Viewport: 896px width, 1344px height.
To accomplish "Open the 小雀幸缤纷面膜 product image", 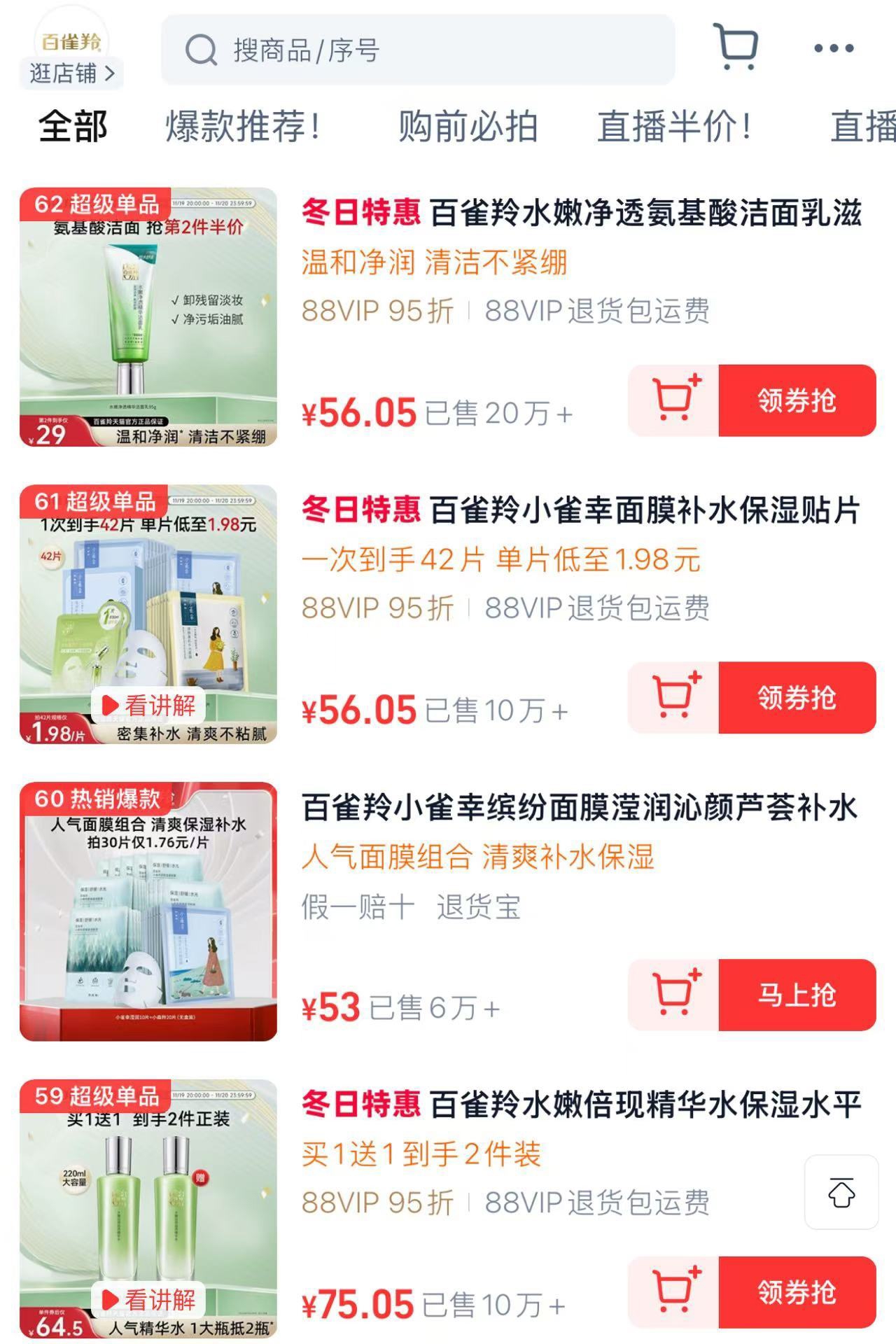I will (x=148, y=911).
